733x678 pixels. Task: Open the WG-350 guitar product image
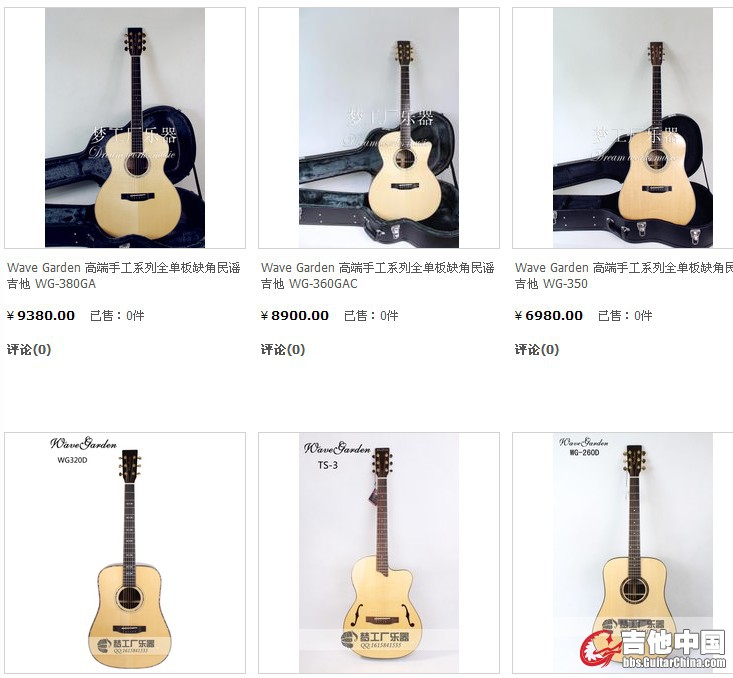point(633,128)
